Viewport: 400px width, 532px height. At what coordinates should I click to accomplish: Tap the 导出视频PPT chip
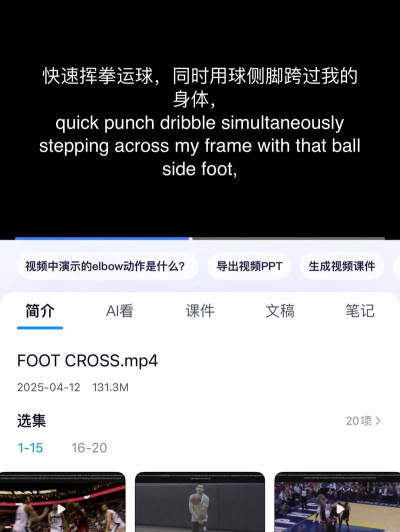(249, 266)
